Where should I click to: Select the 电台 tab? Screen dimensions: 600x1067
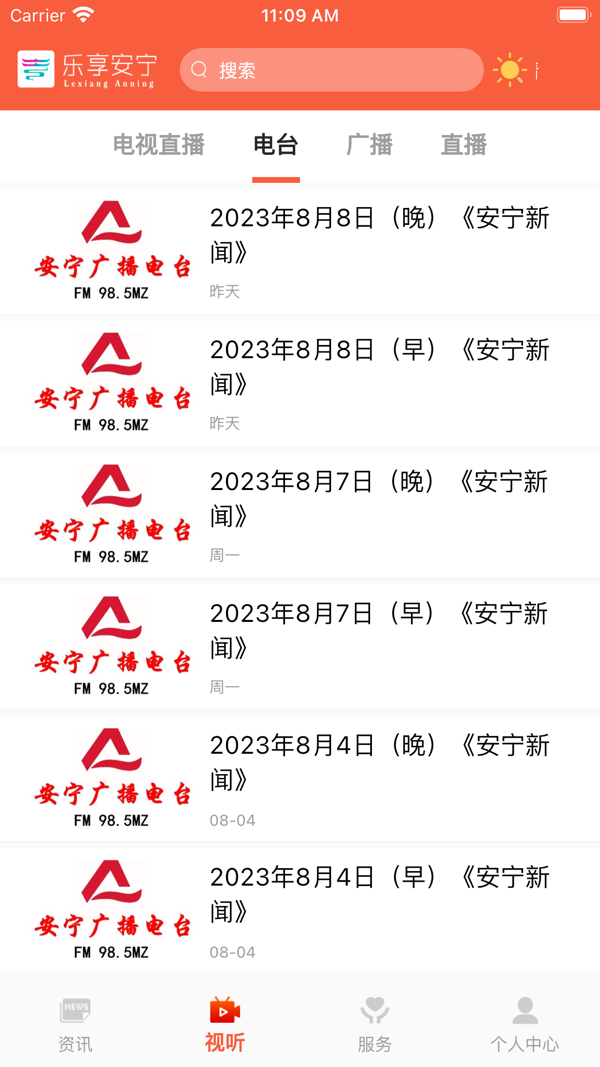(276, 145)
